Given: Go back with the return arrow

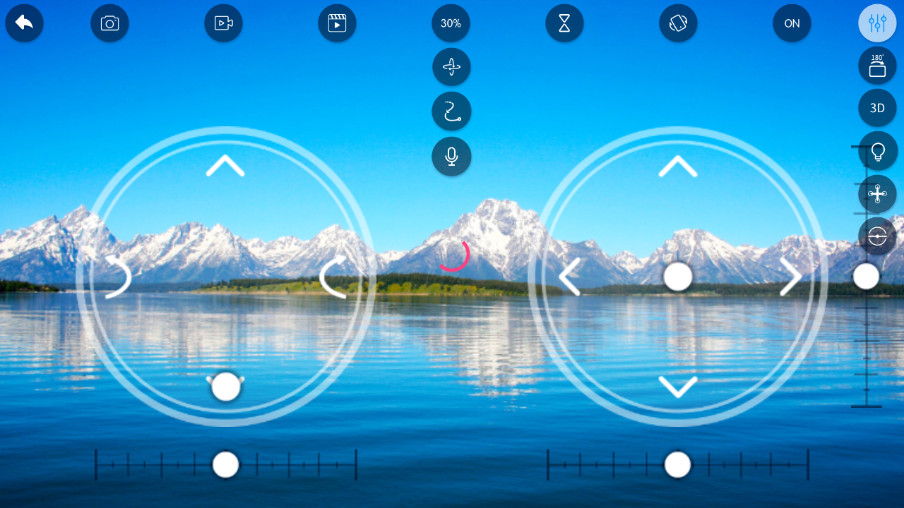Looking at the screenshot, I should [x=24, y=22].
